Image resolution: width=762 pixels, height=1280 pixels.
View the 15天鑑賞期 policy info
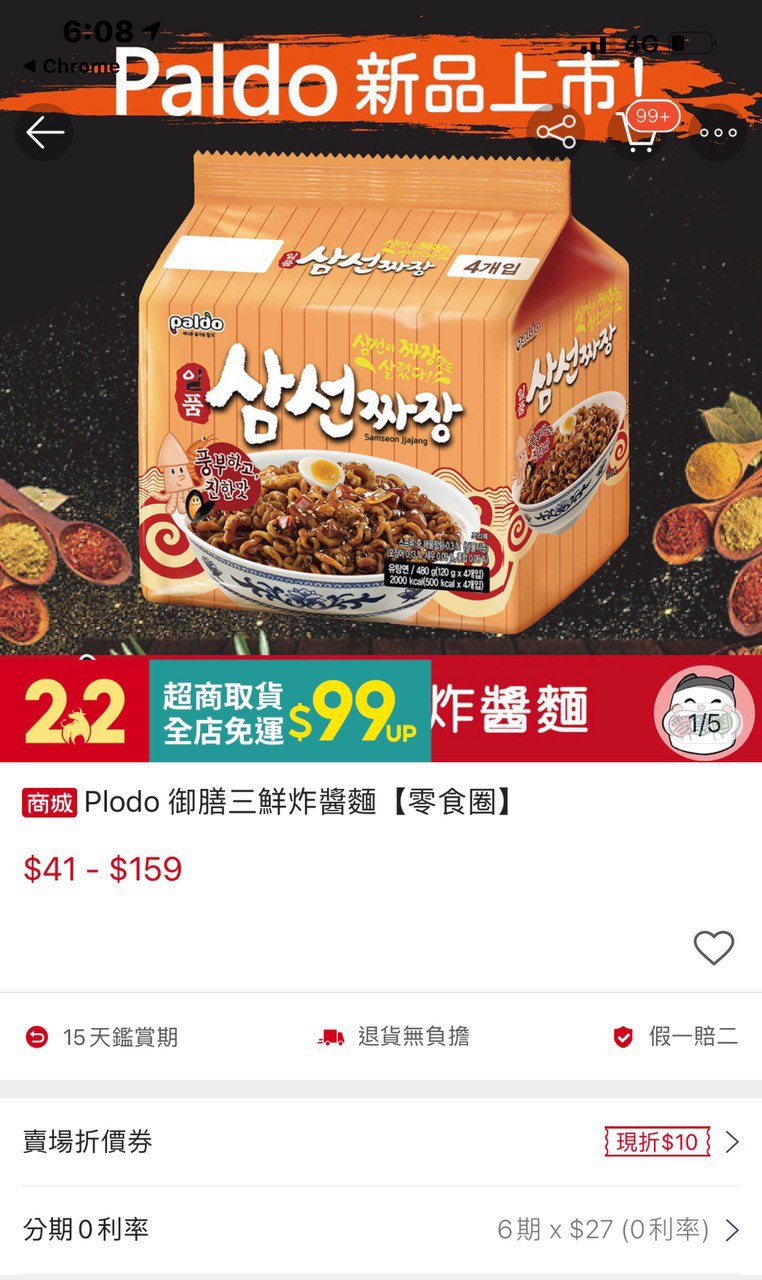click(x=101, y=1037)
